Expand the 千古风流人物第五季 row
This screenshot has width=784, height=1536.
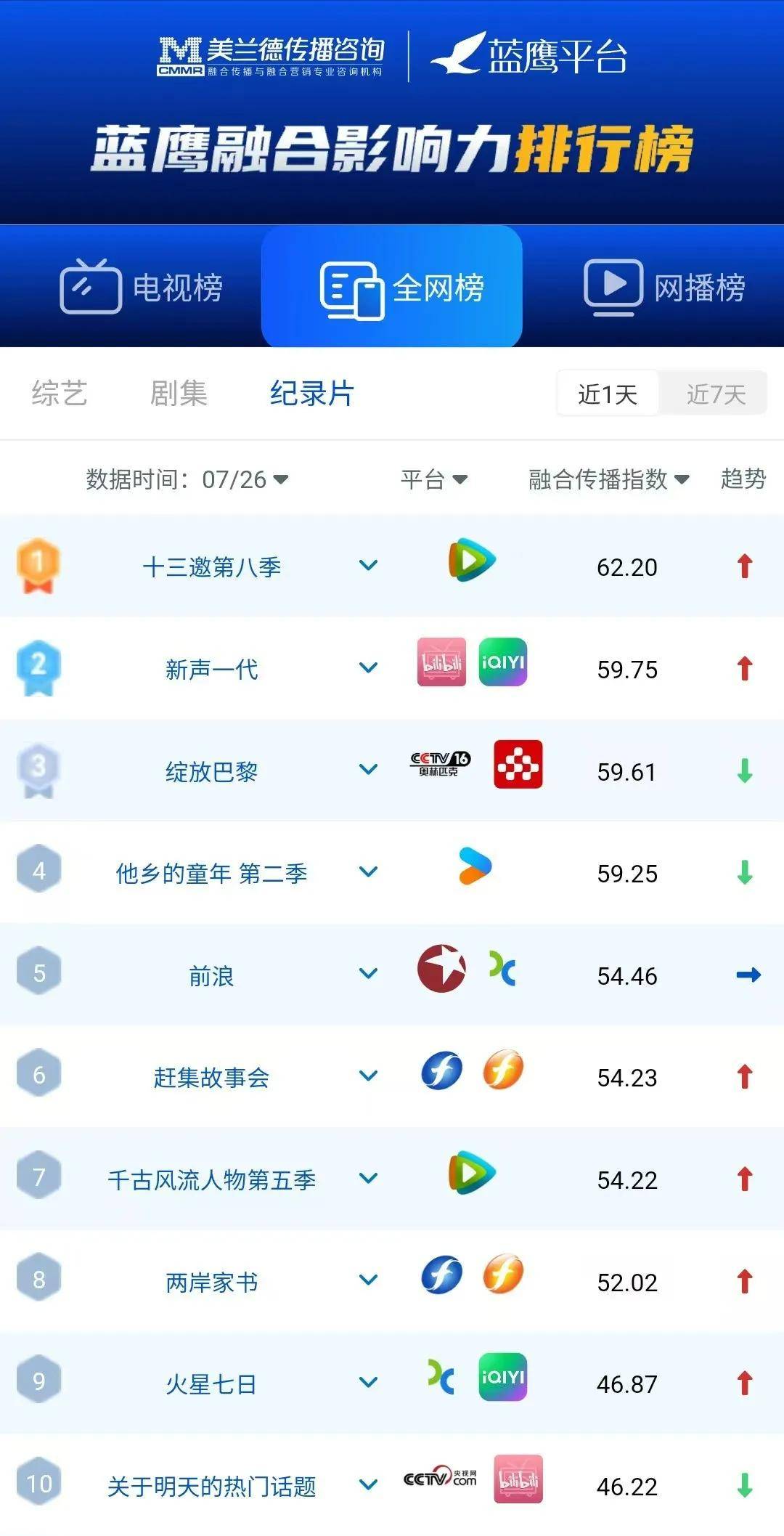[369, 1178]
